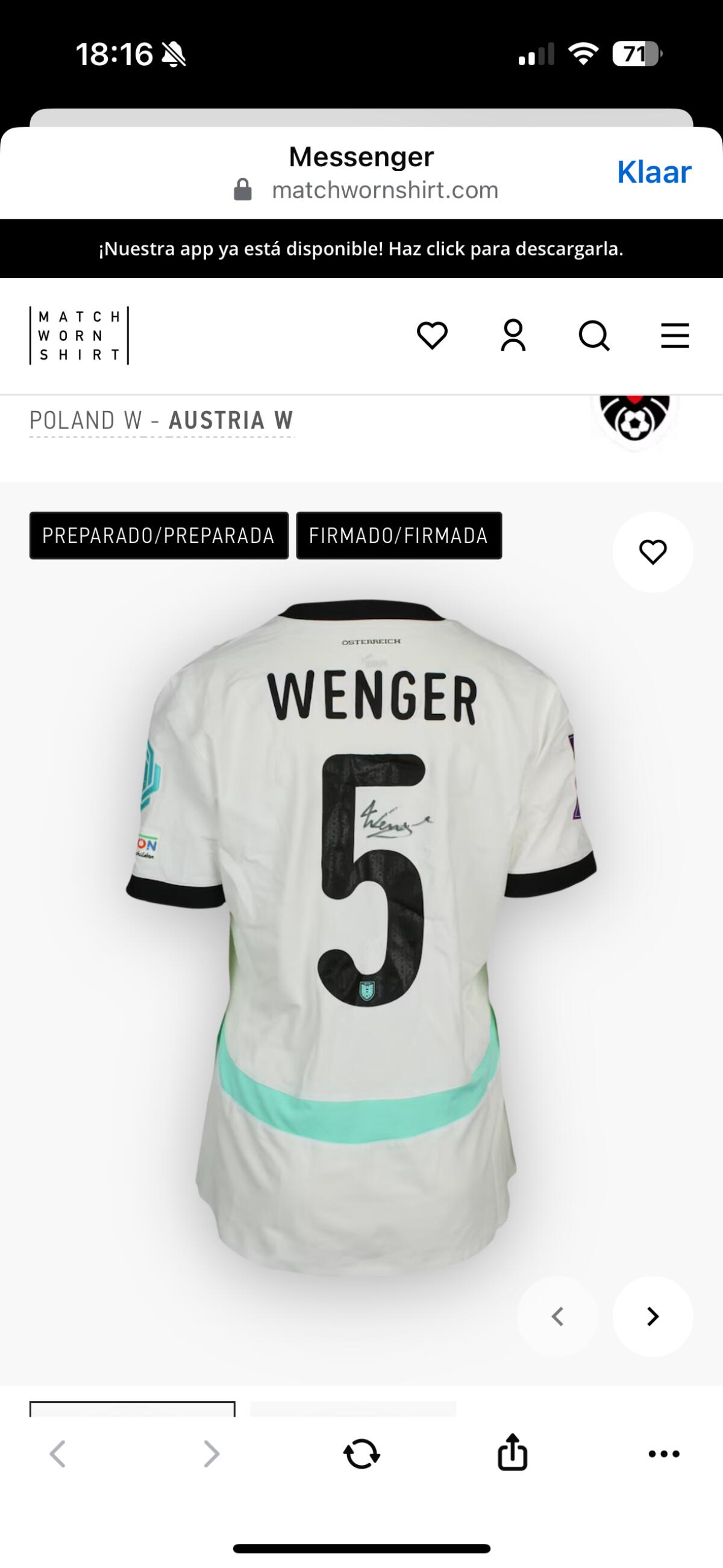Reload the page in the browser toolbar
The image size is (723, 1568).
pos(361,1454)
